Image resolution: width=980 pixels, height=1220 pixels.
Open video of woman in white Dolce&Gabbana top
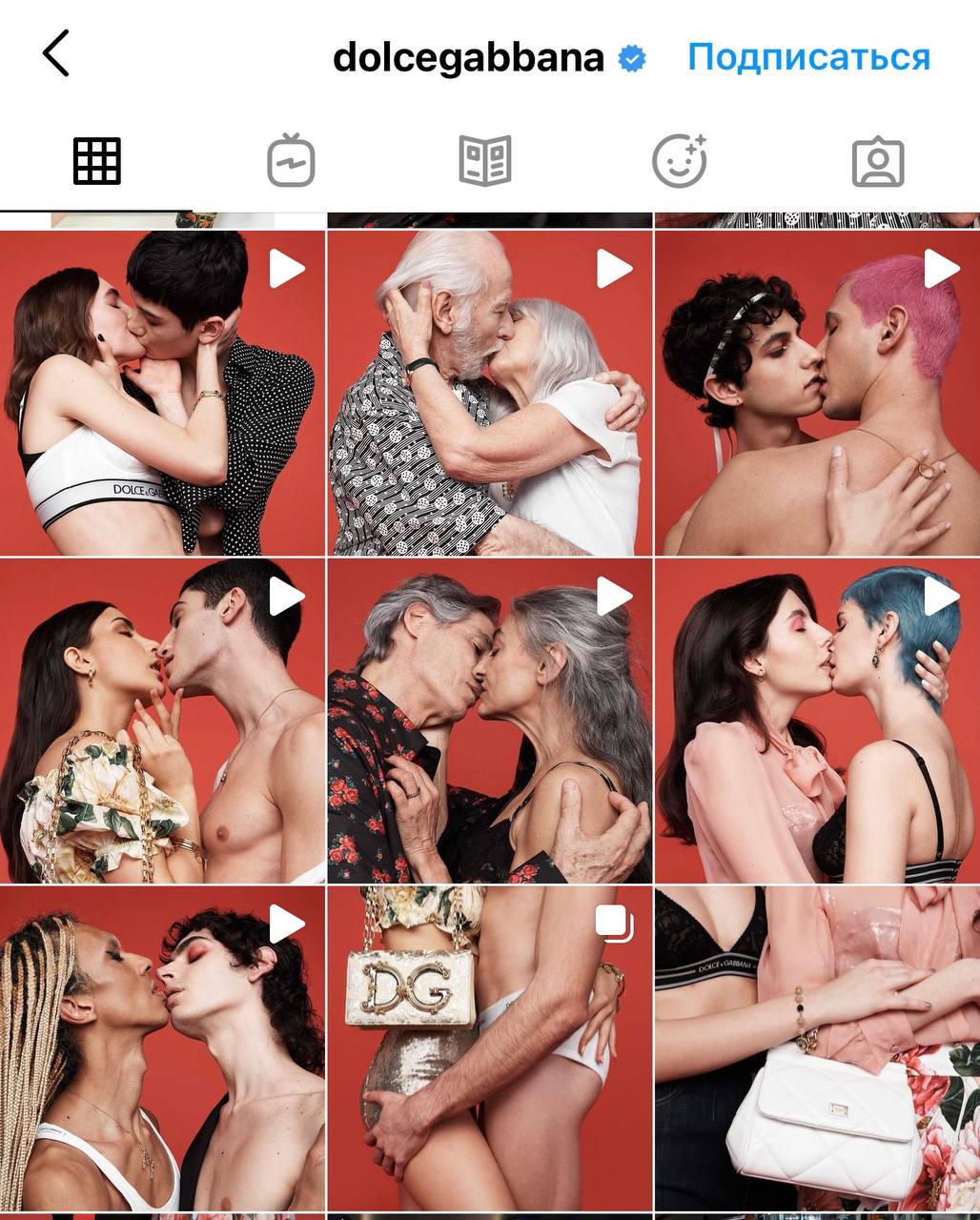point(162,393)
